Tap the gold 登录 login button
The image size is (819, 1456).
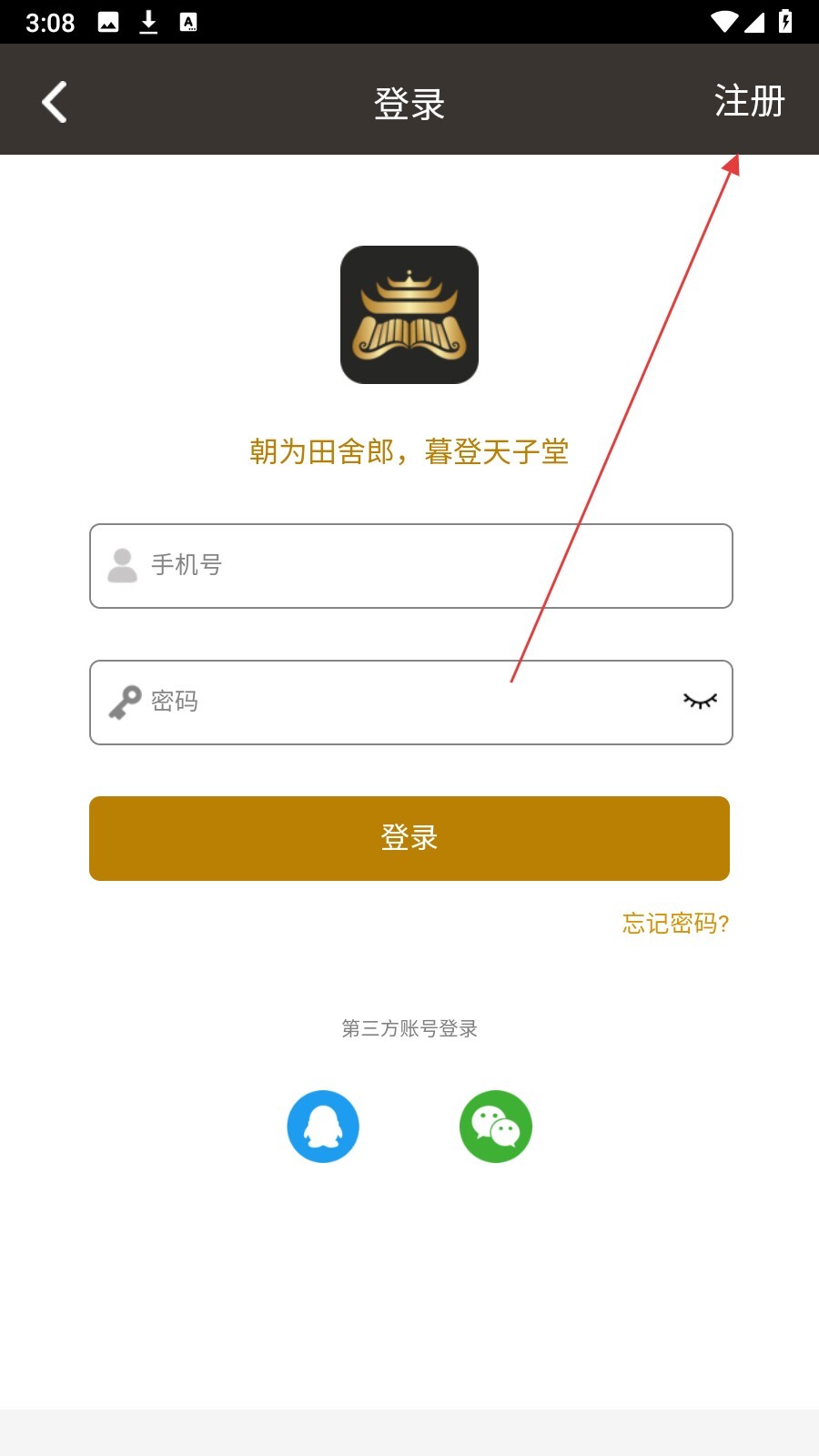pos(409,838)
